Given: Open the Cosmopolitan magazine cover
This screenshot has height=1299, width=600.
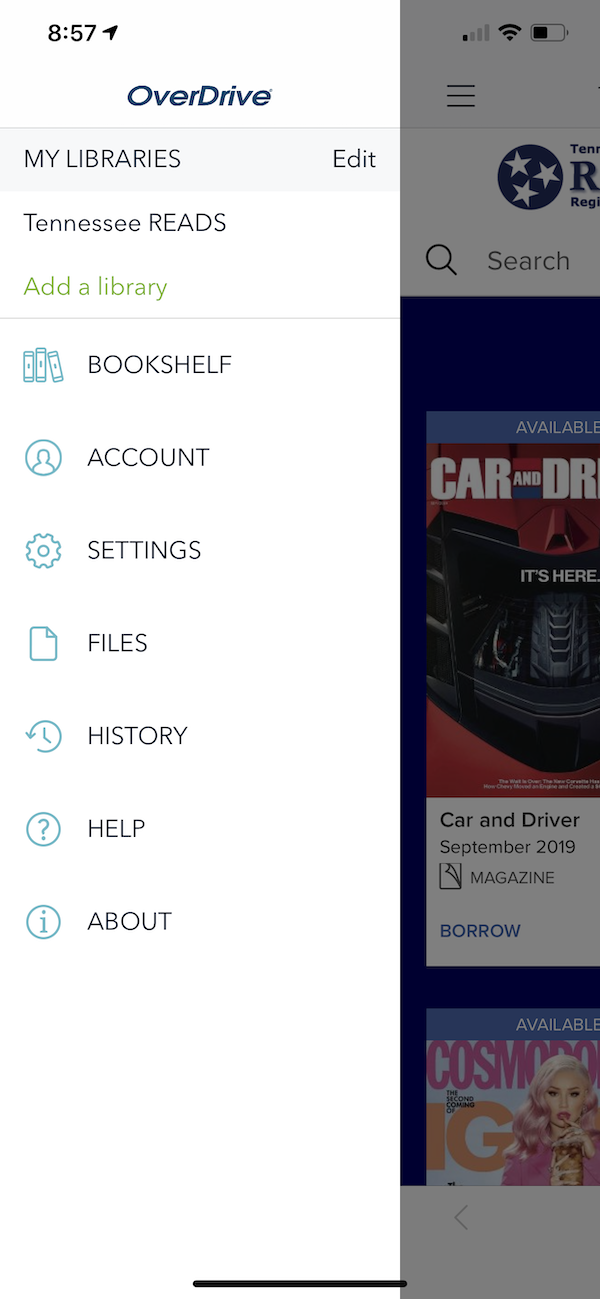Looking at the screenshot, I should tap(514, 1112).
